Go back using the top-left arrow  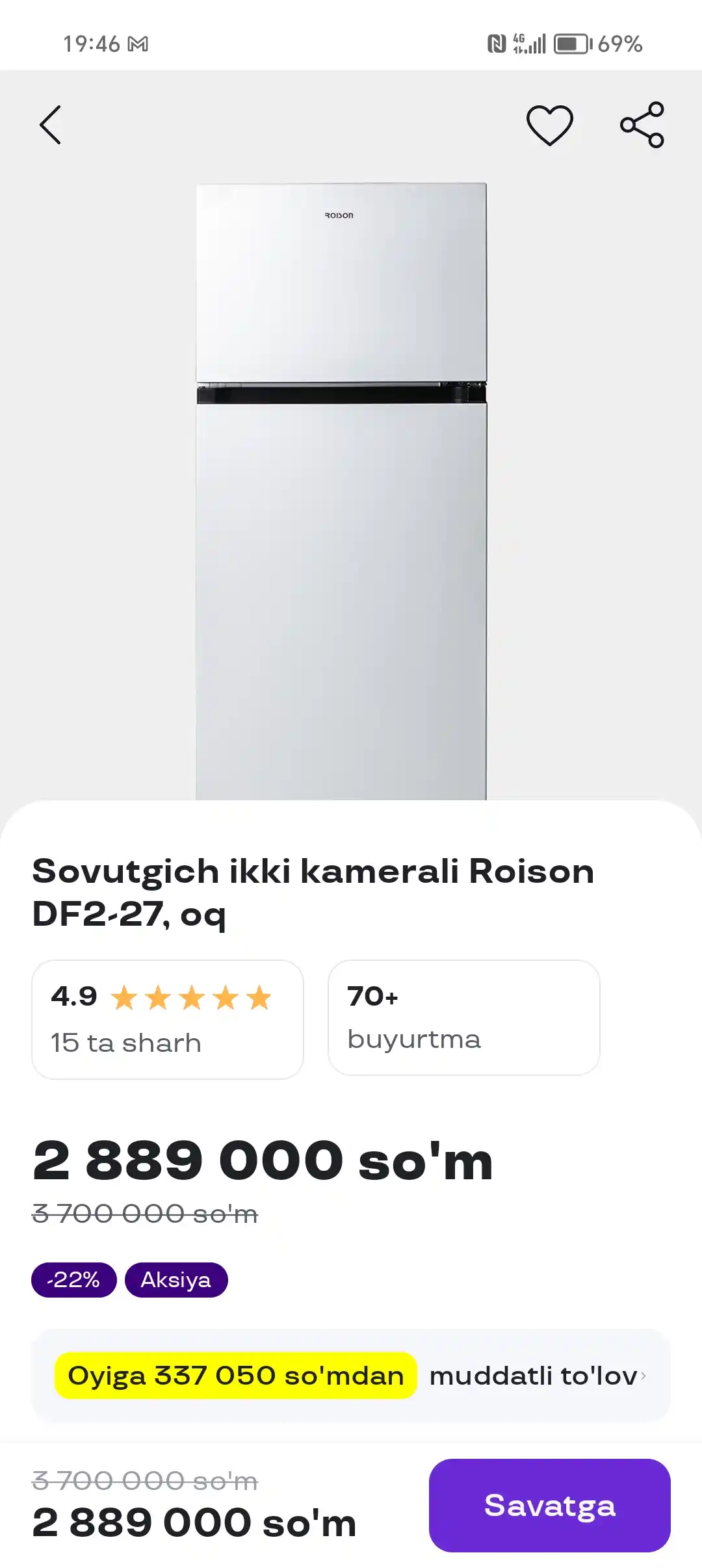coord(50,124)
